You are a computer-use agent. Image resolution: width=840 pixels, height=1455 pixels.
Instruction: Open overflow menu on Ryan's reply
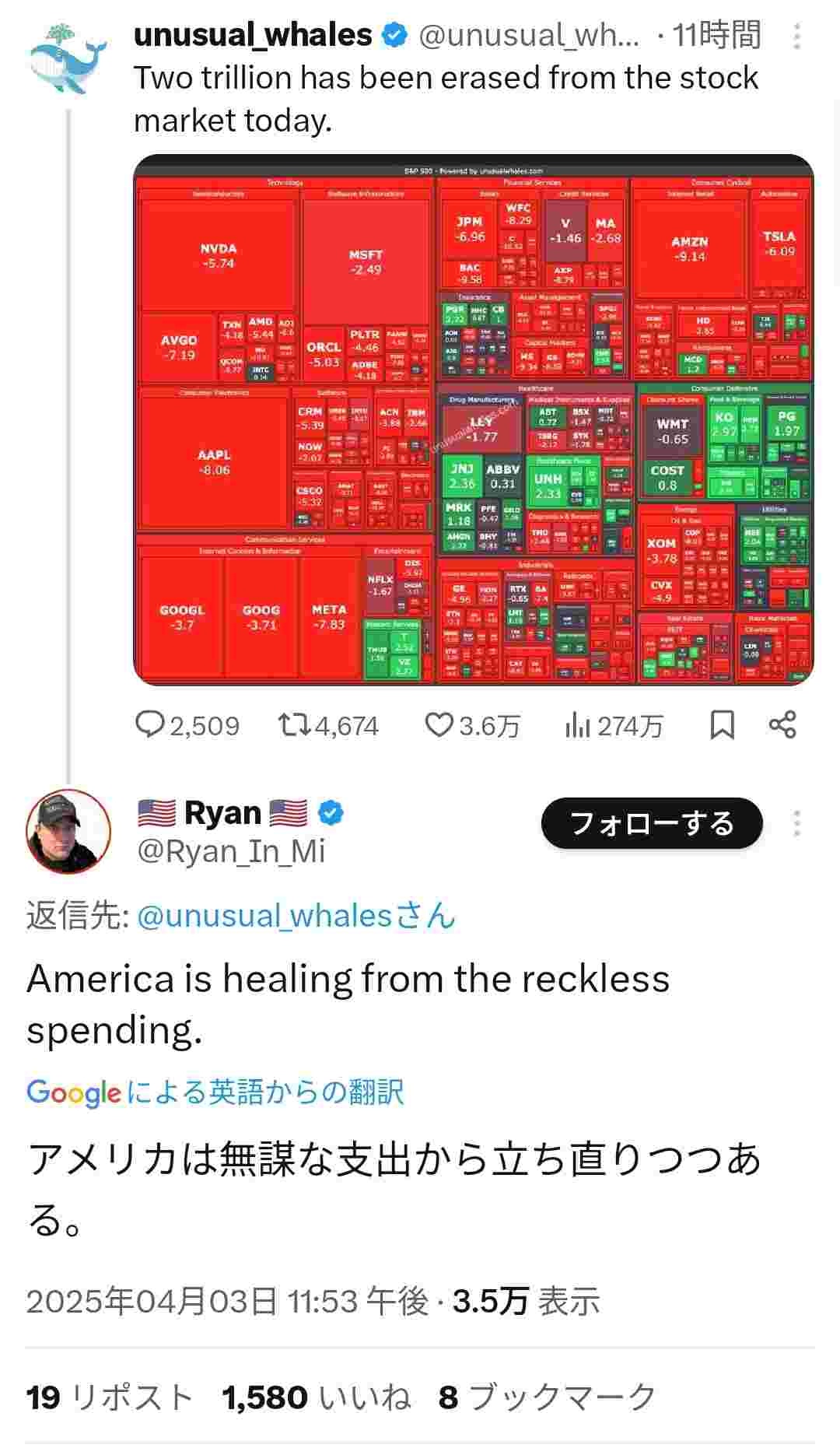pos(796,823)
